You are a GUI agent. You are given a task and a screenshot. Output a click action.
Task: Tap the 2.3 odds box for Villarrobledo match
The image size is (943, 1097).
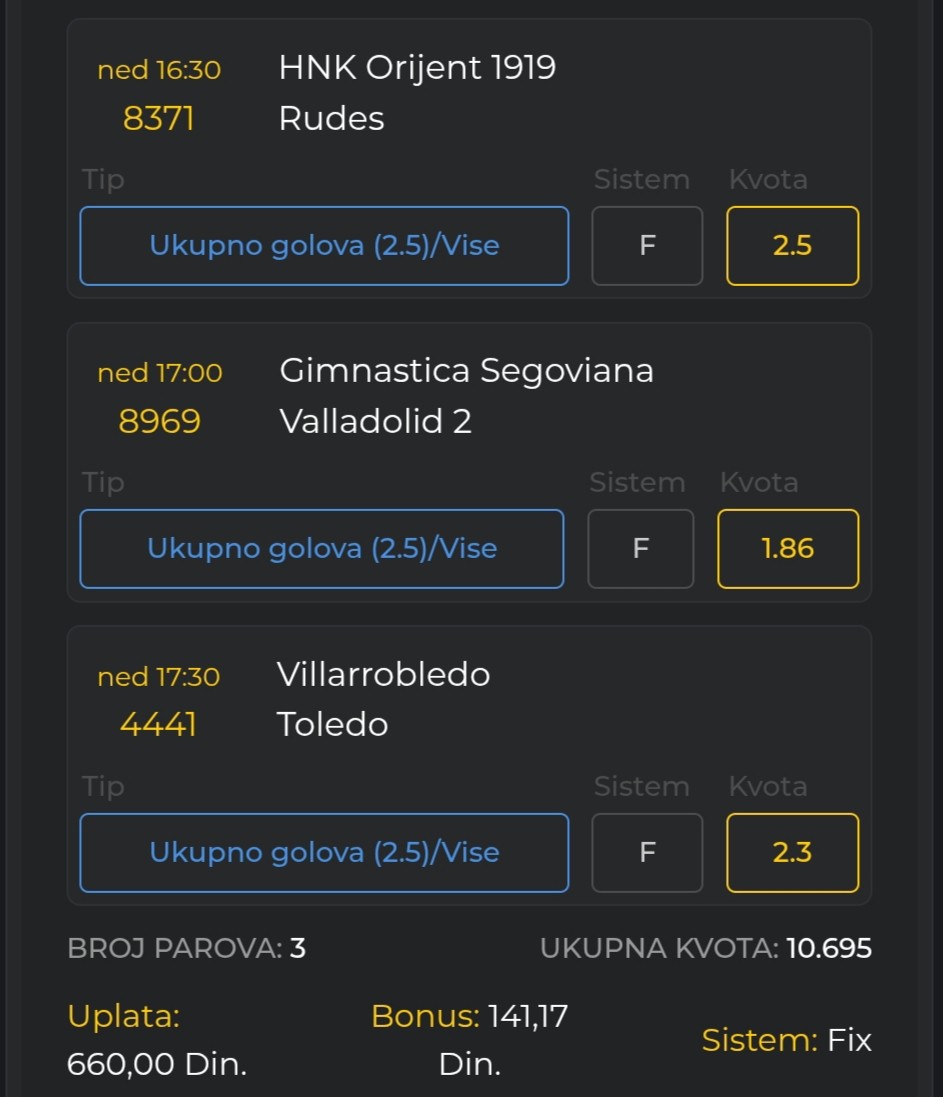(792, 853)
